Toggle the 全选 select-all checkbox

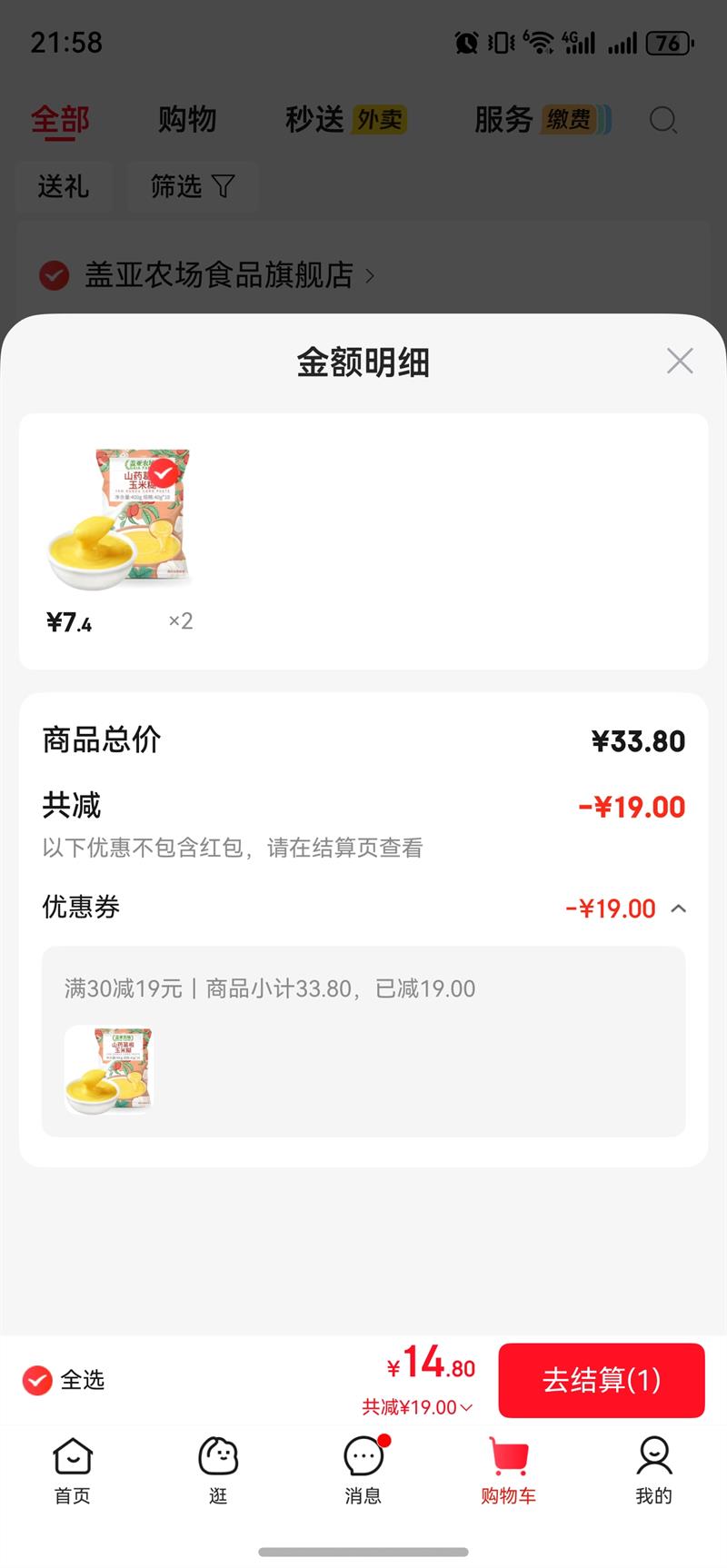(x=37, y=1380)
